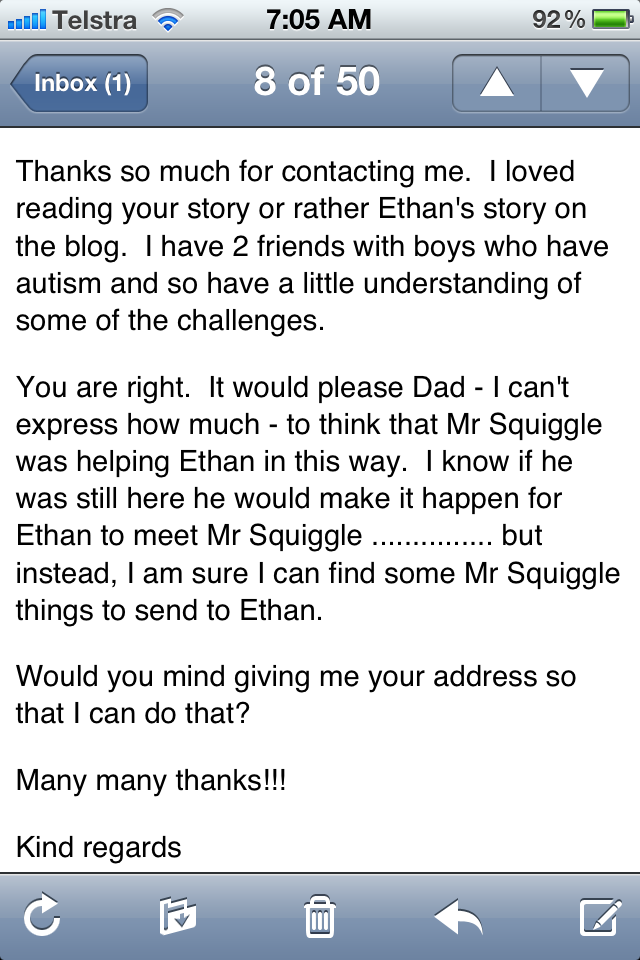
Task: Move this email to a folder
Action: click(x=178, y=916)
